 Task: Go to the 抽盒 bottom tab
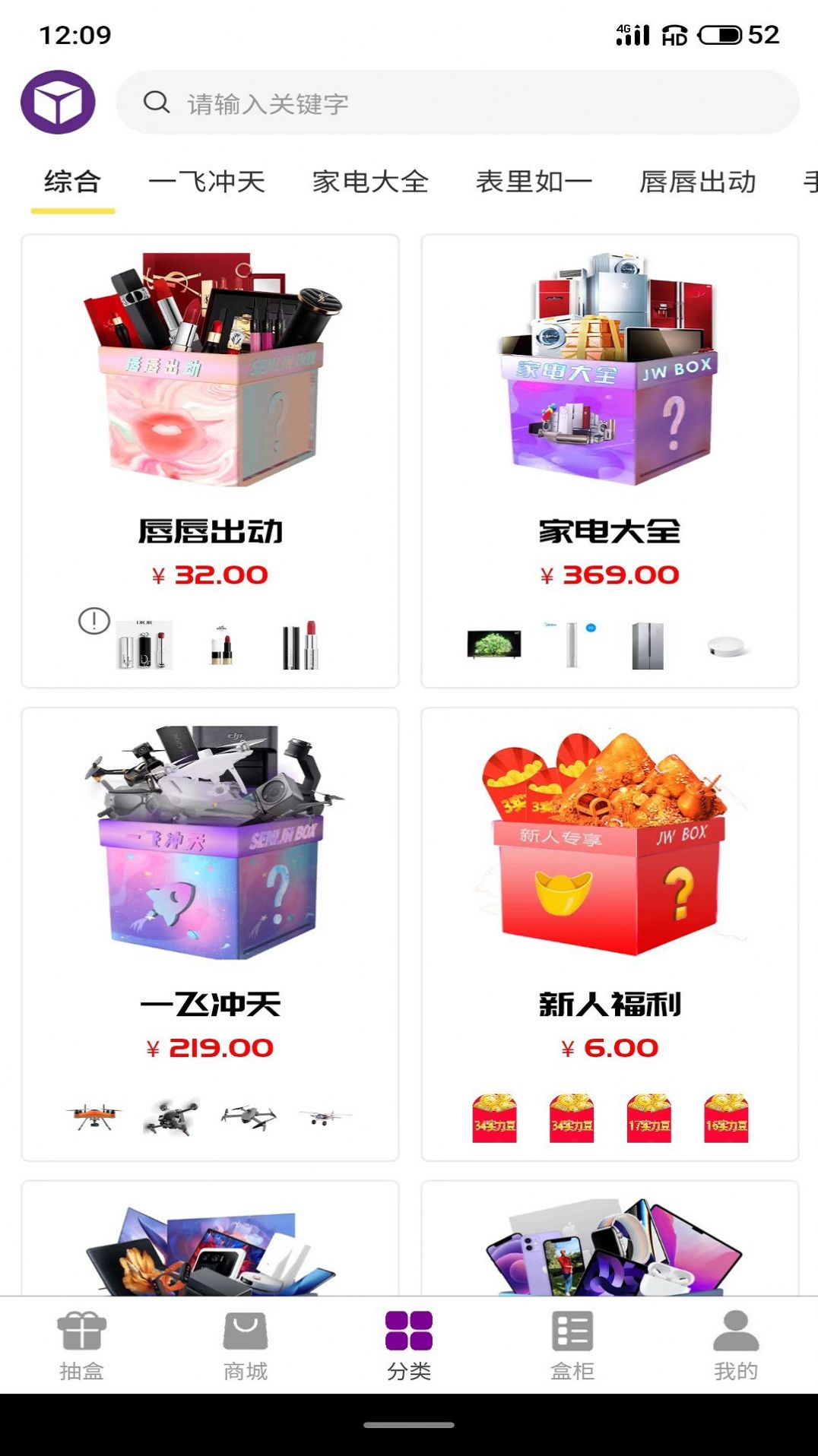tap(82, 1345)
